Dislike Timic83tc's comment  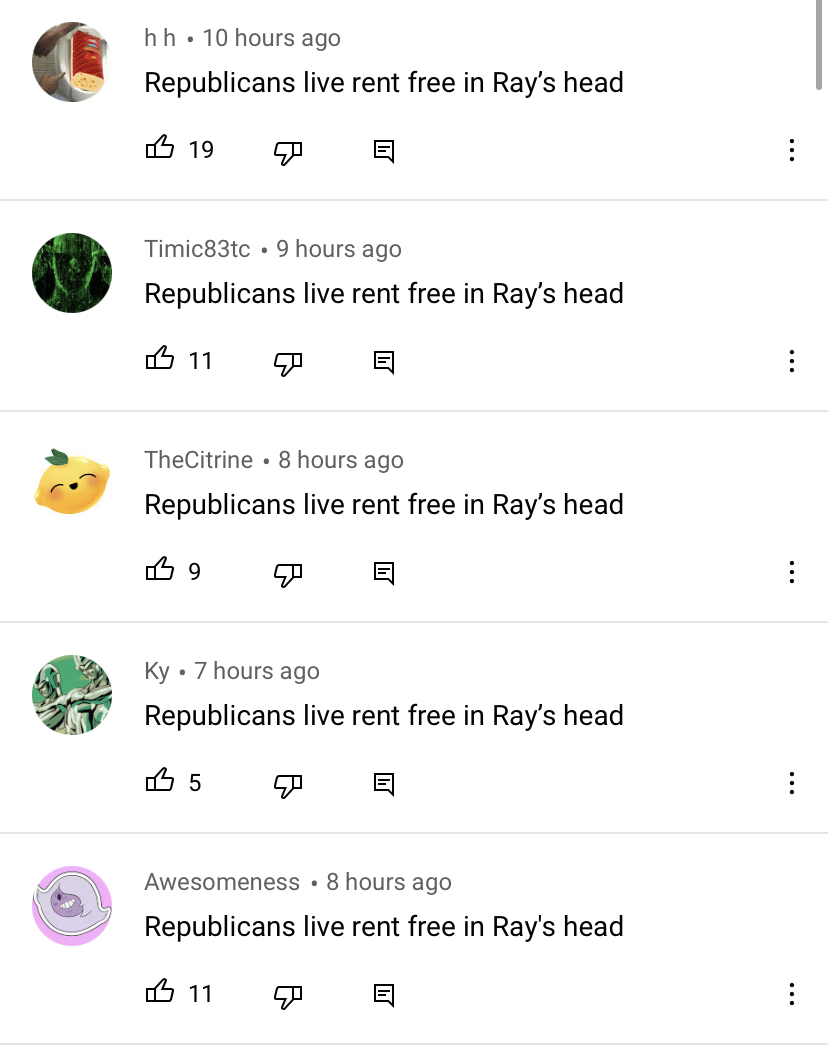tap(288, 363)
